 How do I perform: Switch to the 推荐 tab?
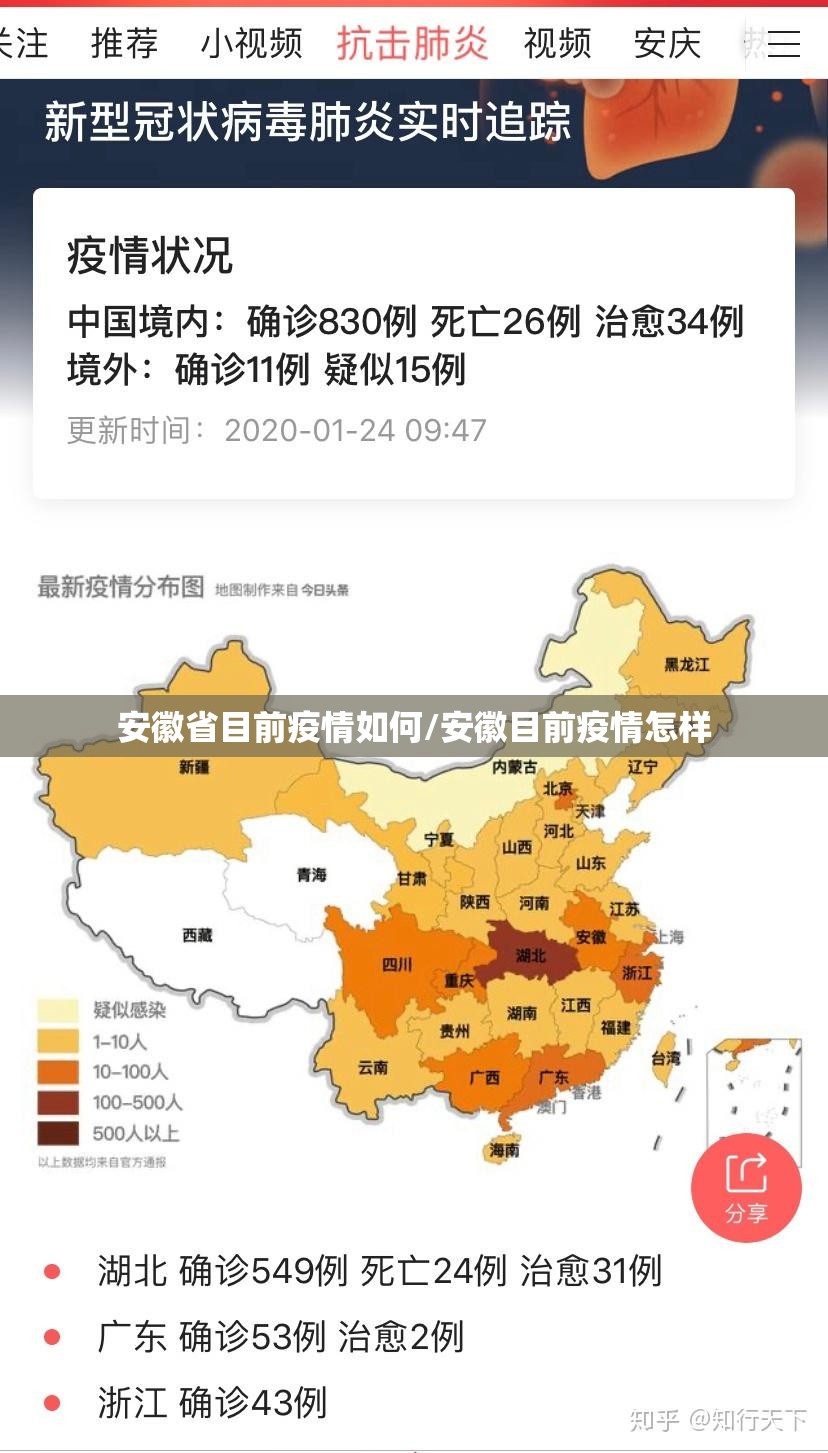[124, 43]
